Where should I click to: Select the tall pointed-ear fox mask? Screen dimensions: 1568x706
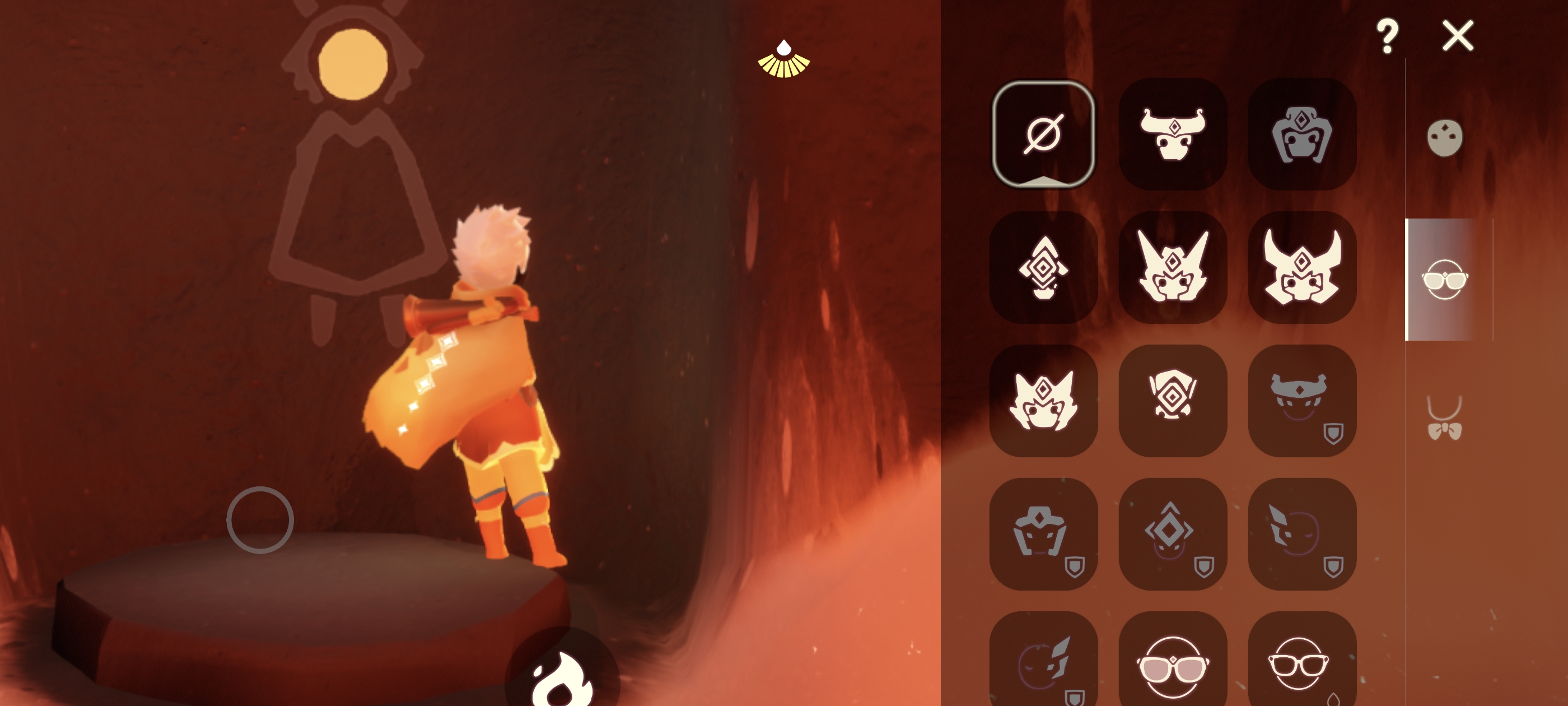coord(1172,267)
